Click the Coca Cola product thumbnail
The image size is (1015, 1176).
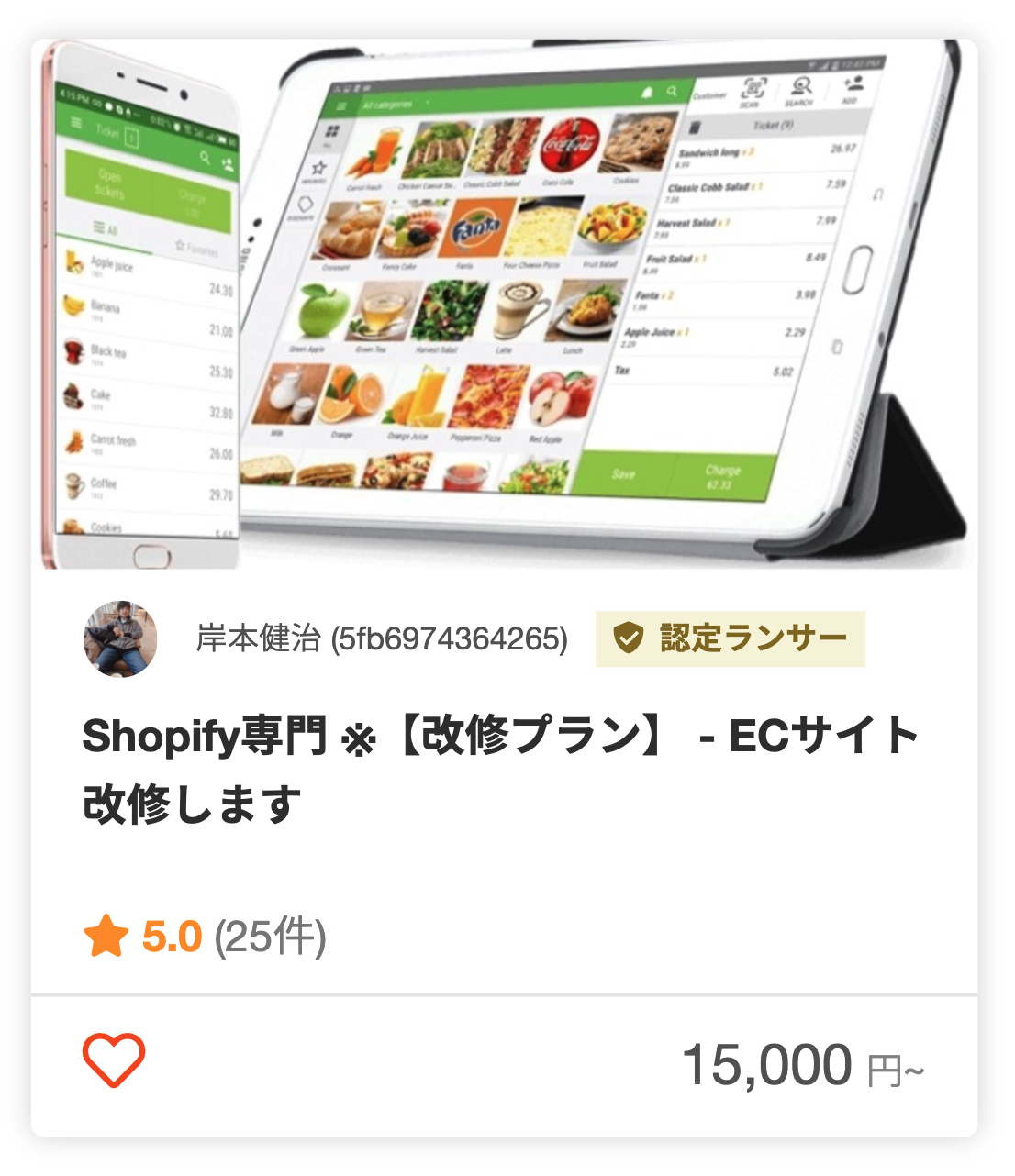point(569,143)
